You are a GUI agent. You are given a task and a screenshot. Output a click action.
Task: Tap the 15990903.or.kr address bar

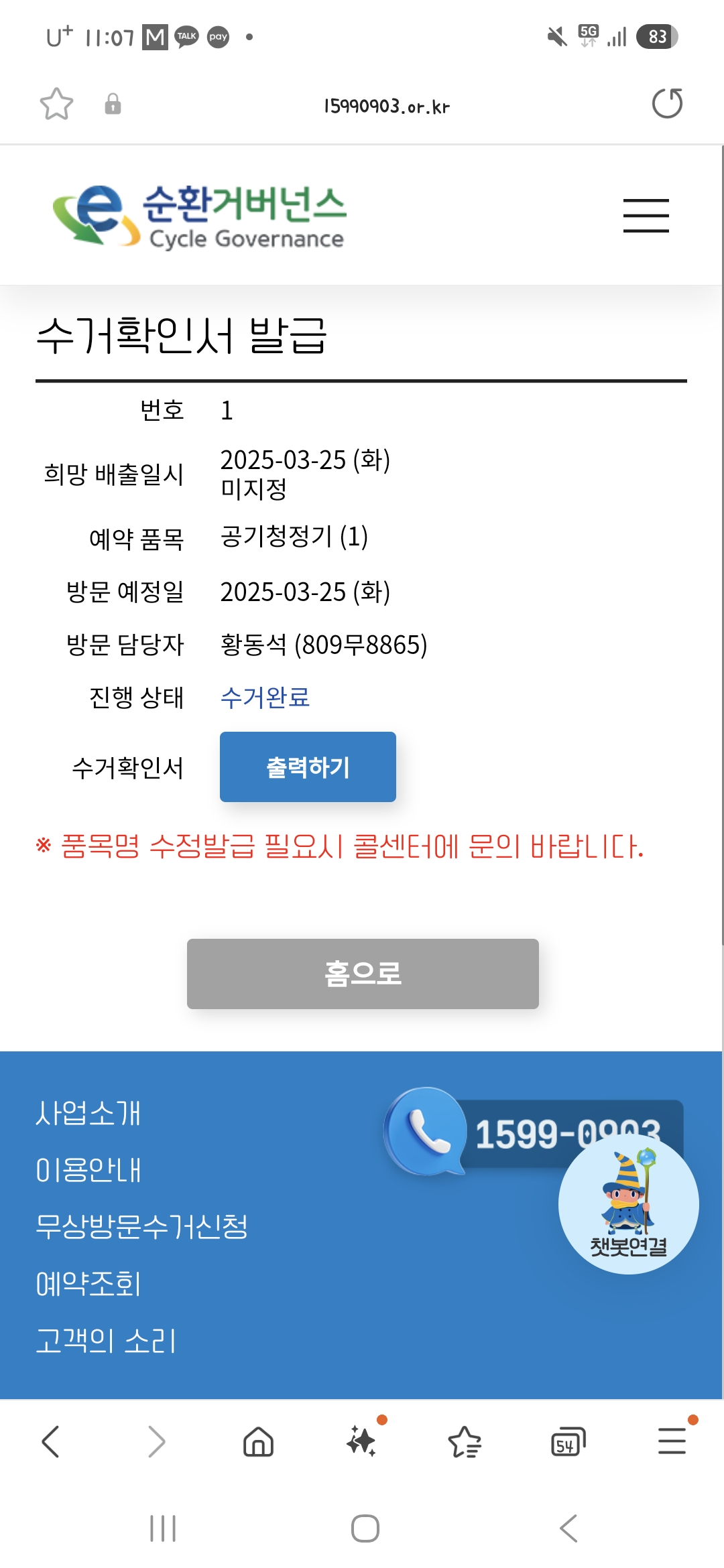pos(387,106)
